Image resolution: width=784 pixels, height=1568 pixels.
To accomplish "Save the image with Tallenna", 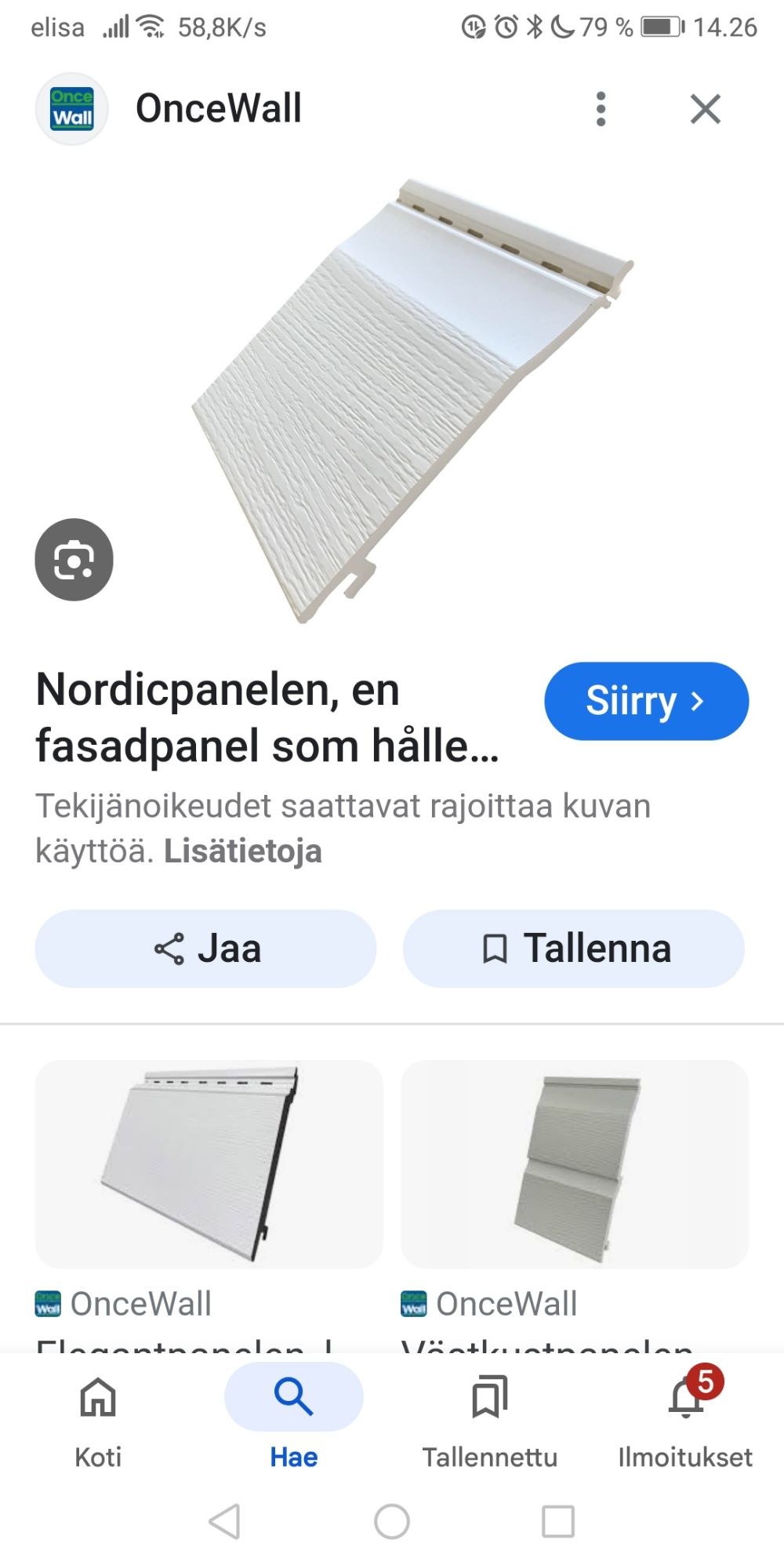I will point(574,949).
